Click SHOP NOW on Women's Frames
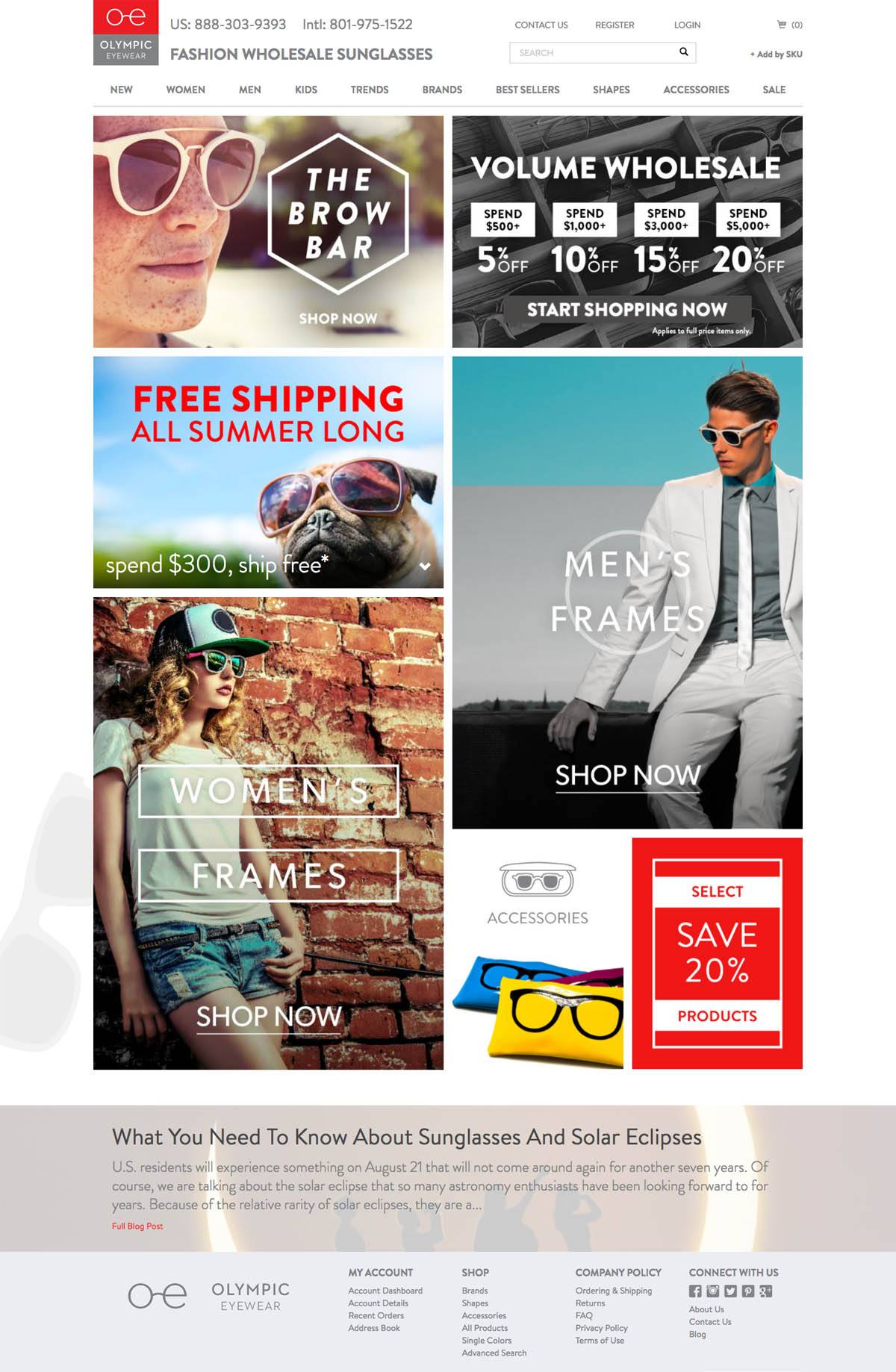 click(x=267, y=1015)
